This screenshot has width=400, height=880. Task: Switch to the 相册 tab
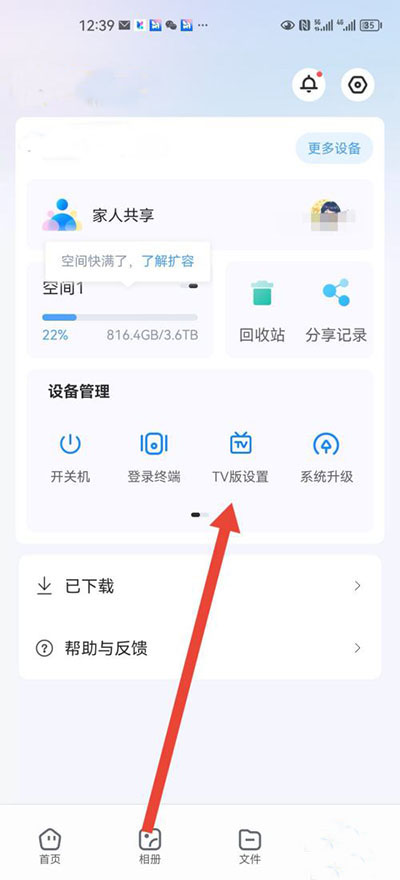tap(150, 847)
